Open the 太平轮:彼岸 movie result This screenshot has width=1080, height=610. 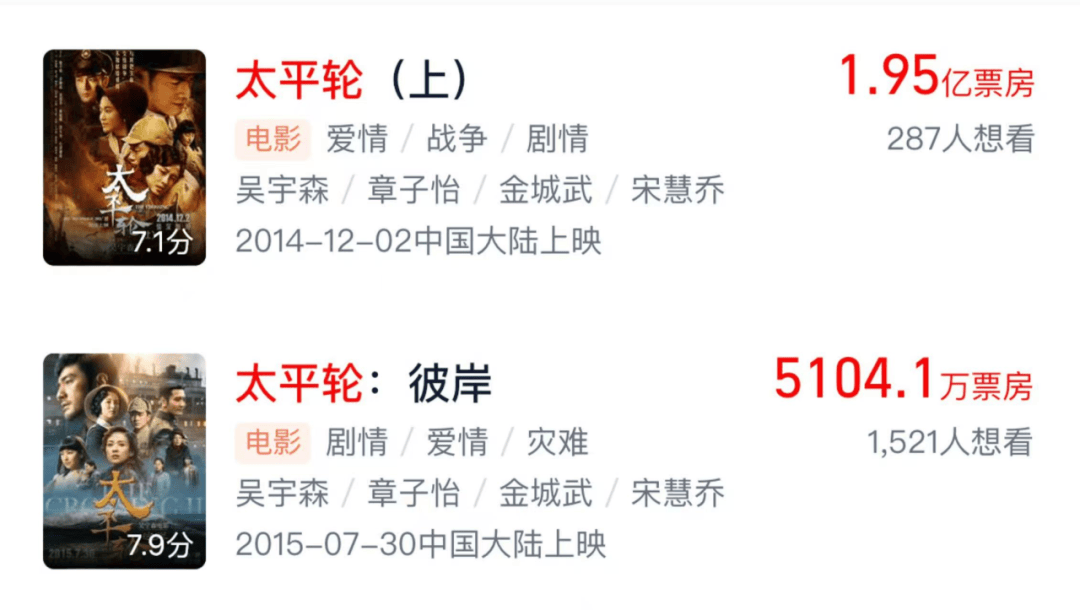point(364,384)
